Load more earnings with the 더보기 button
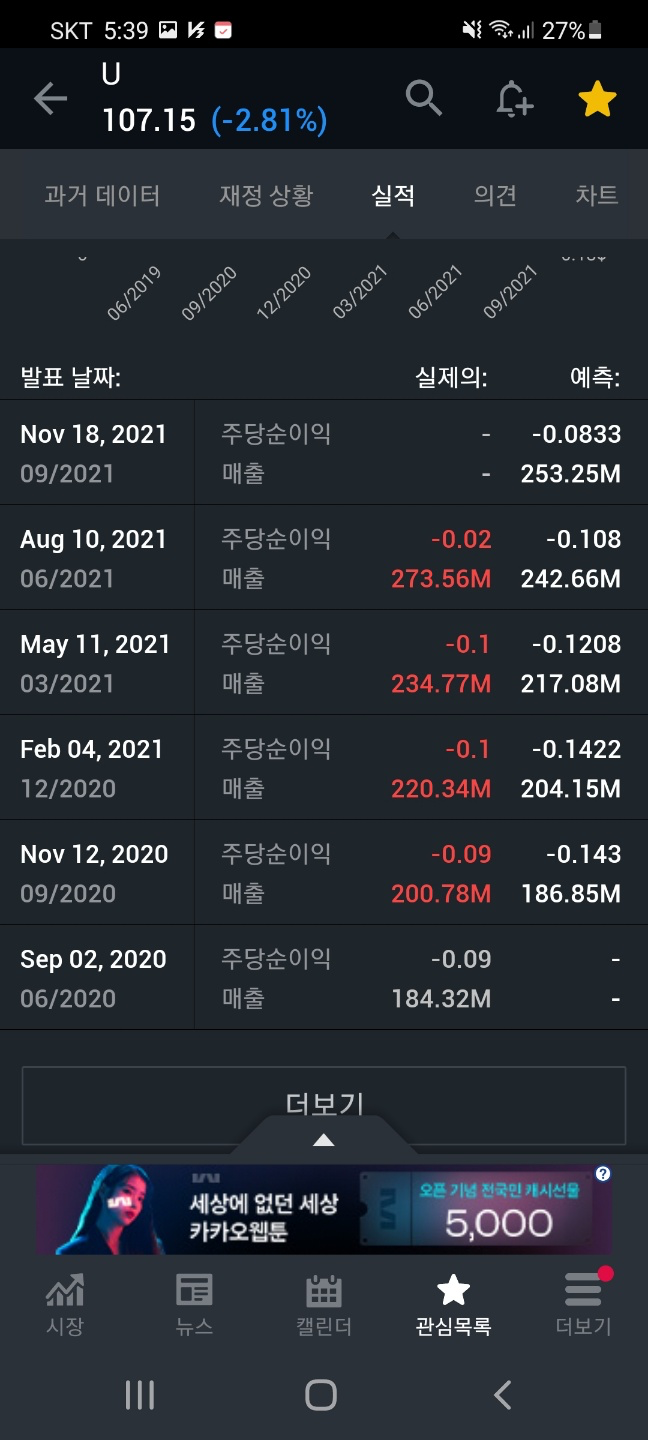Viewport: 648px width, 1440px height. pyautogui.click(x=324, y=1104)
